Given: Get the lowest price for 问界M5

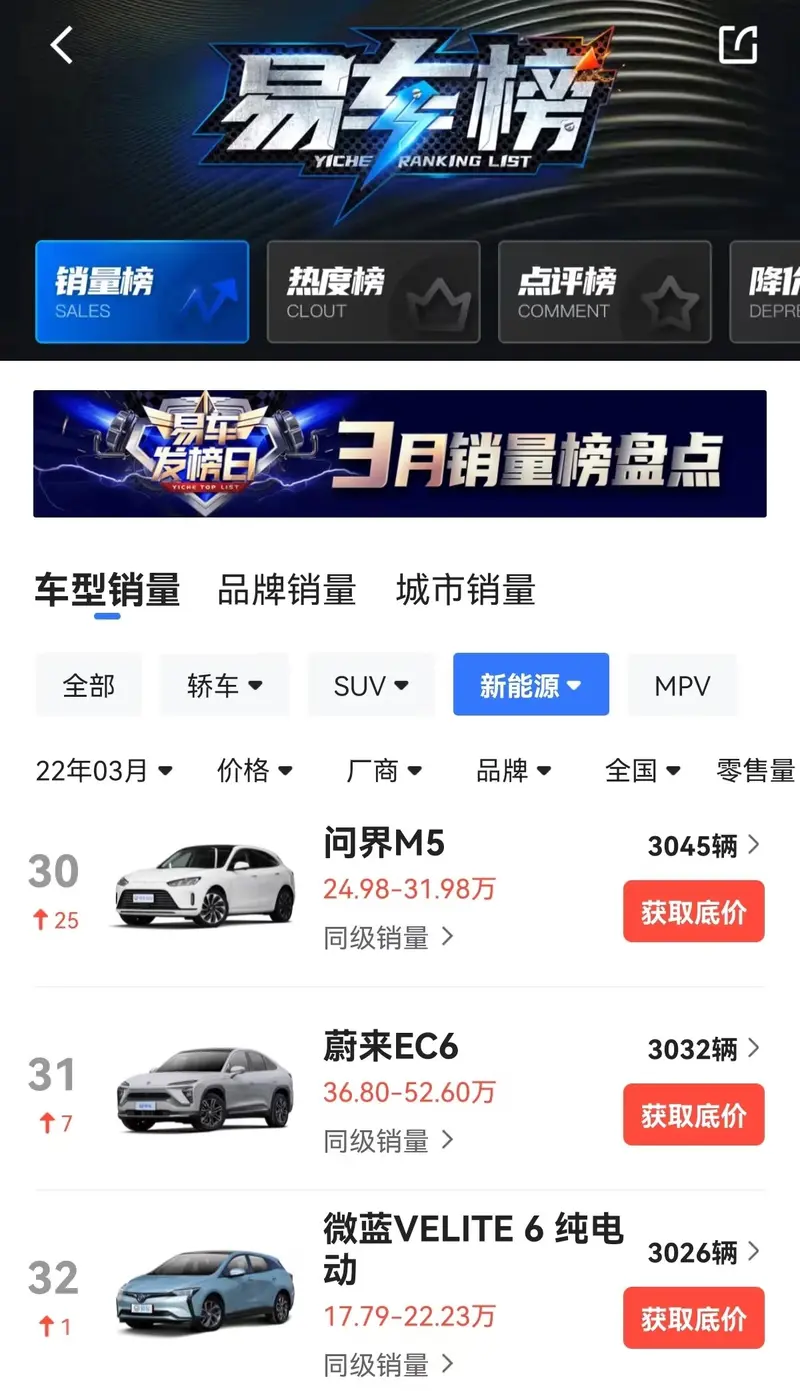Looking at the screenshot, I should (x=693, y=912).
